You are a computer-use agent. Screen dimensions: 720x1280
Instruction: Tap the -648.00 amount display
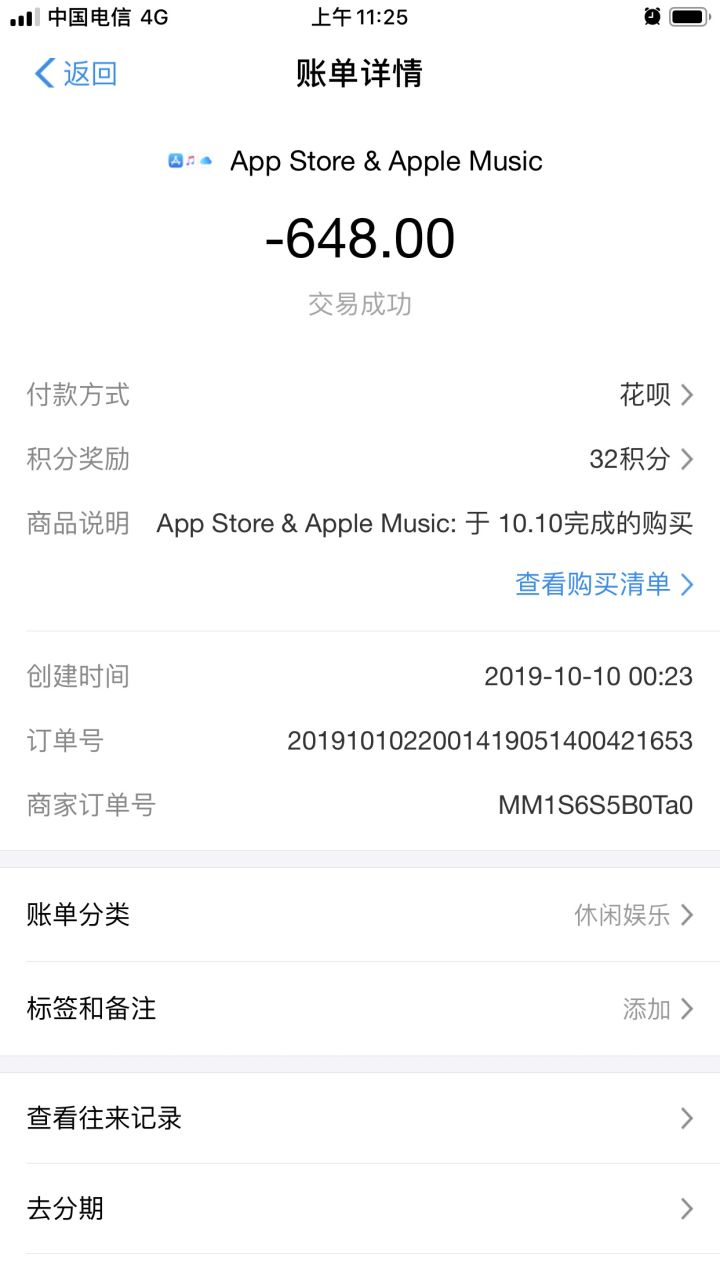click(x=360, y=237)
